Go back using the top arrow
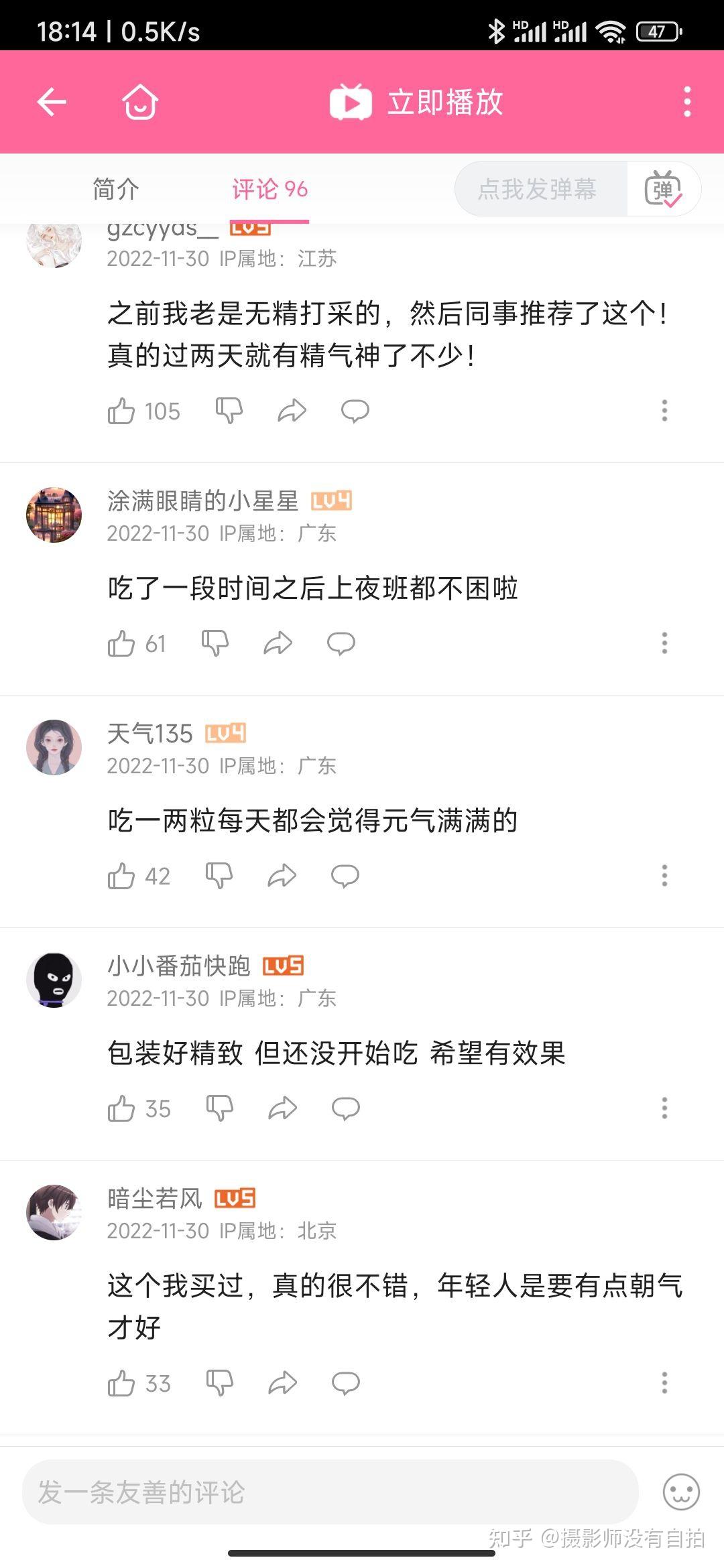The width and height of the screenshot is (724, 1568). (52, 103)
